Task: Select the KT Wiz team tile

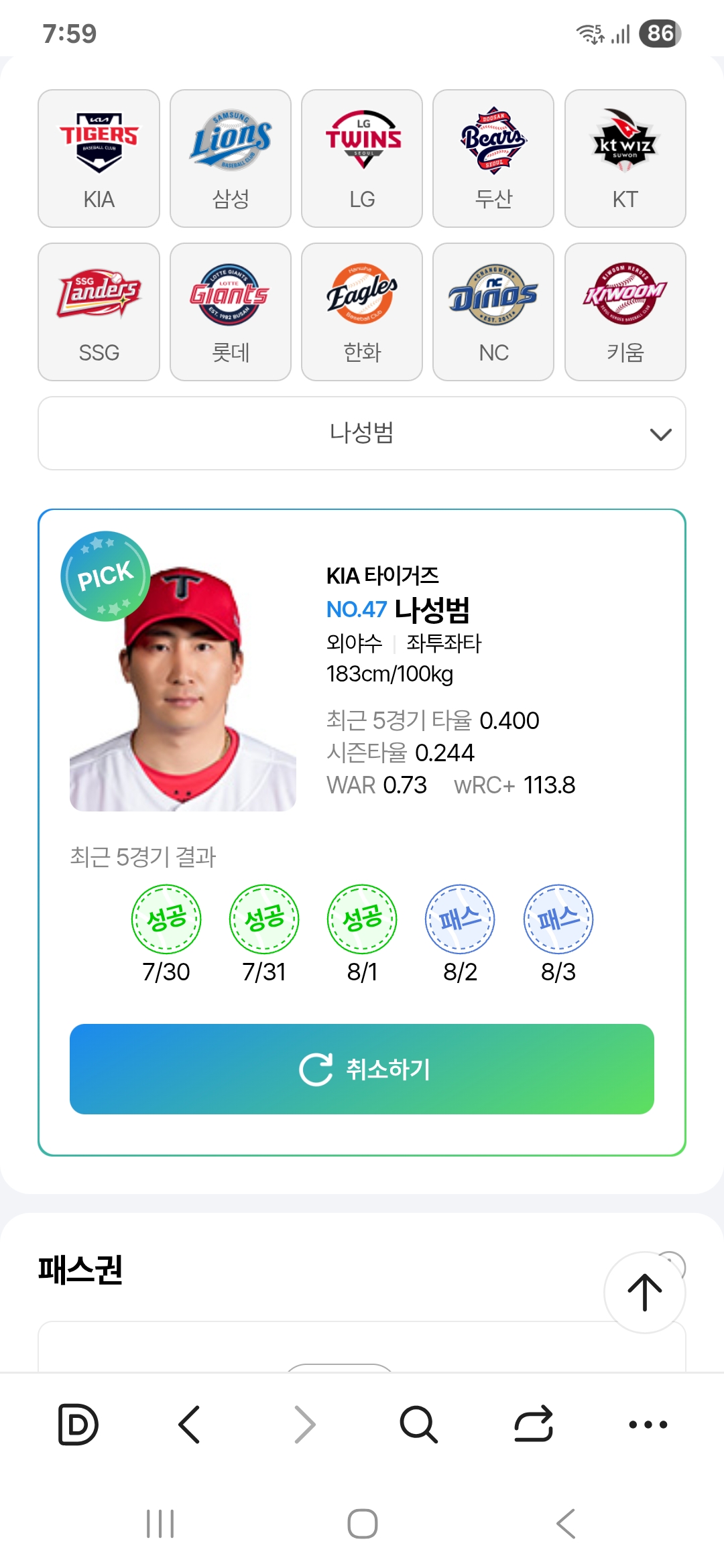Action: (625, 158)
